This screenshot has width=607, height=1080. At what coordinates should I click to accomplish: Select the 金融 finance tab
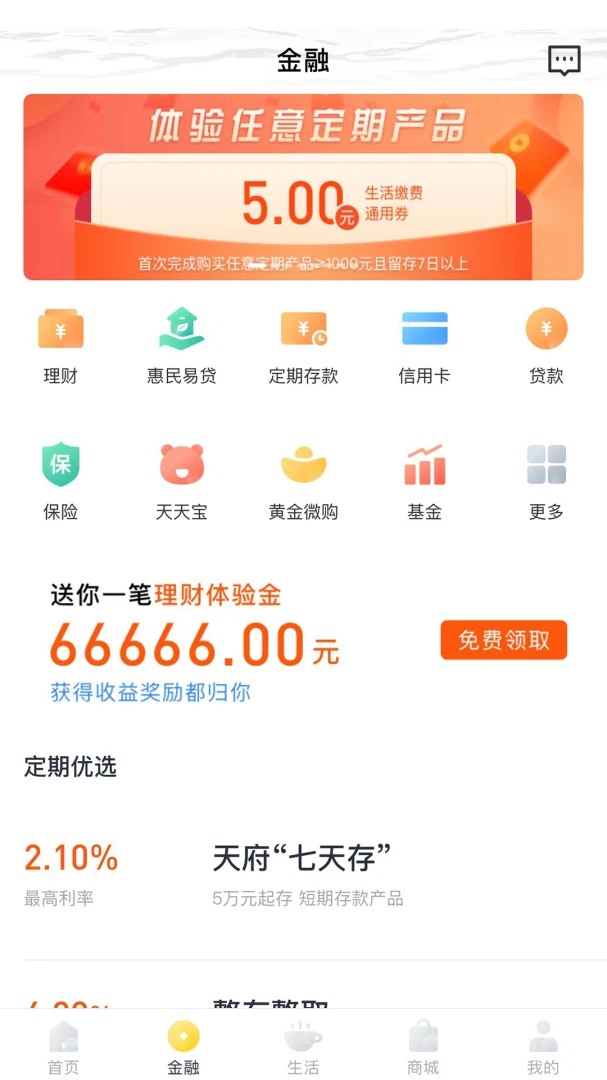(x=183, y=1047)
